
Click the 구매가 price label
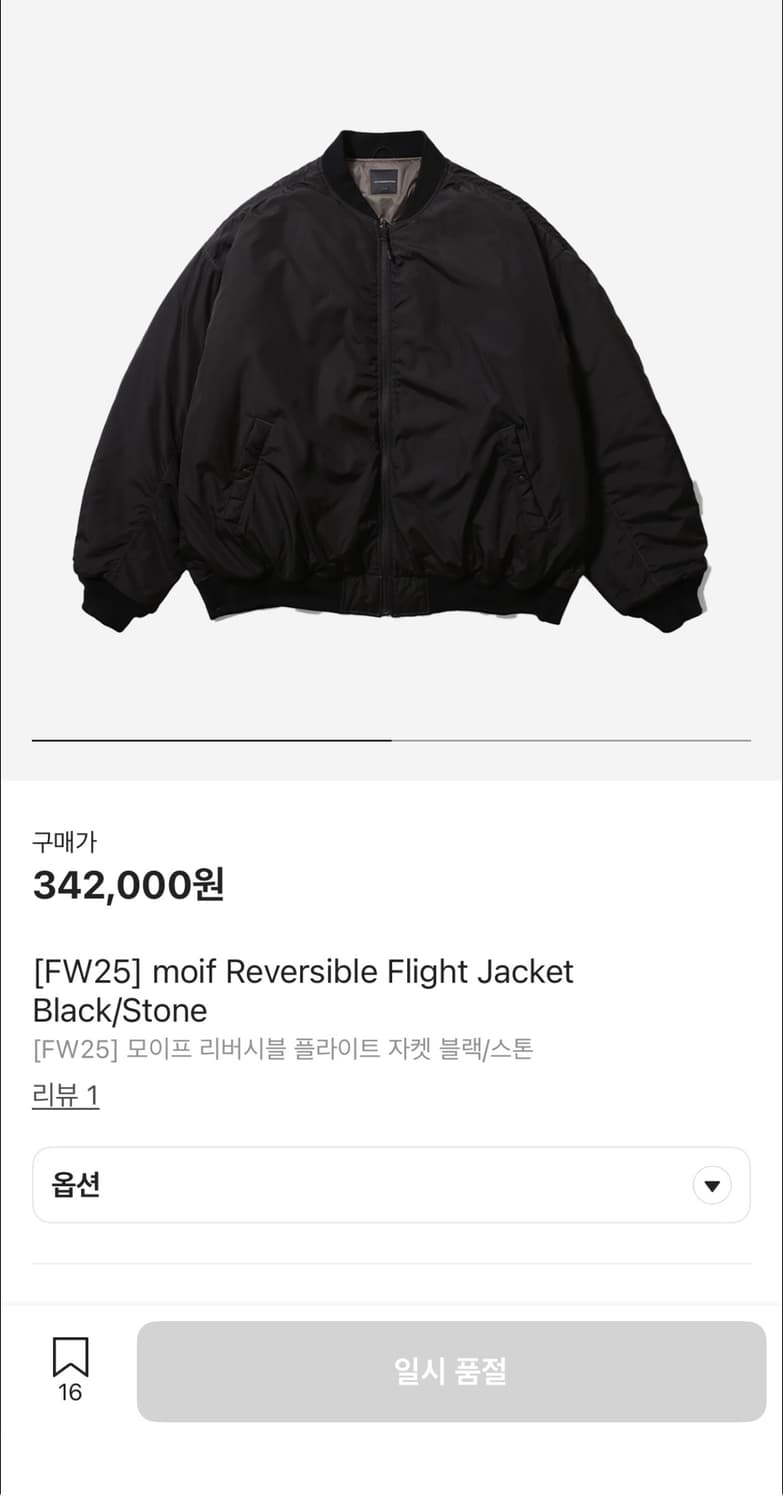click(x=65, y=842)
